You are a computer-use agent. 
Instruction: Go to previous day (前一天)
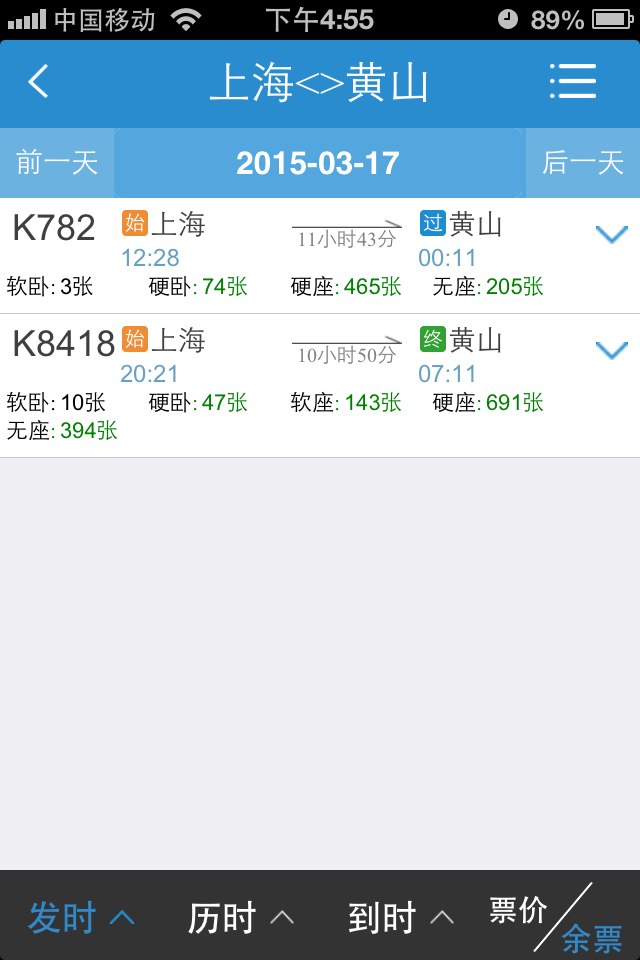coord(57,163)
